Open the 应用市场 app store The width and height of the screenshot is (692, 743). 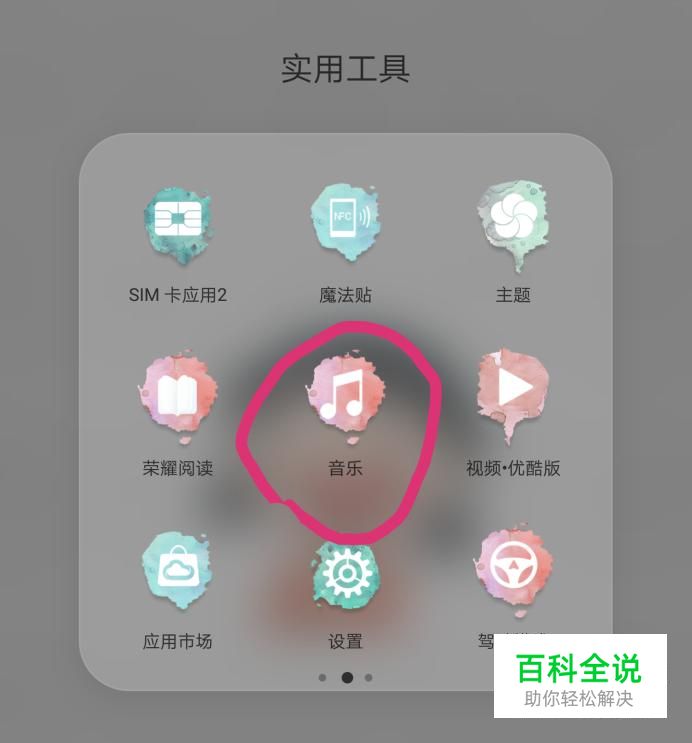[178, 569]
